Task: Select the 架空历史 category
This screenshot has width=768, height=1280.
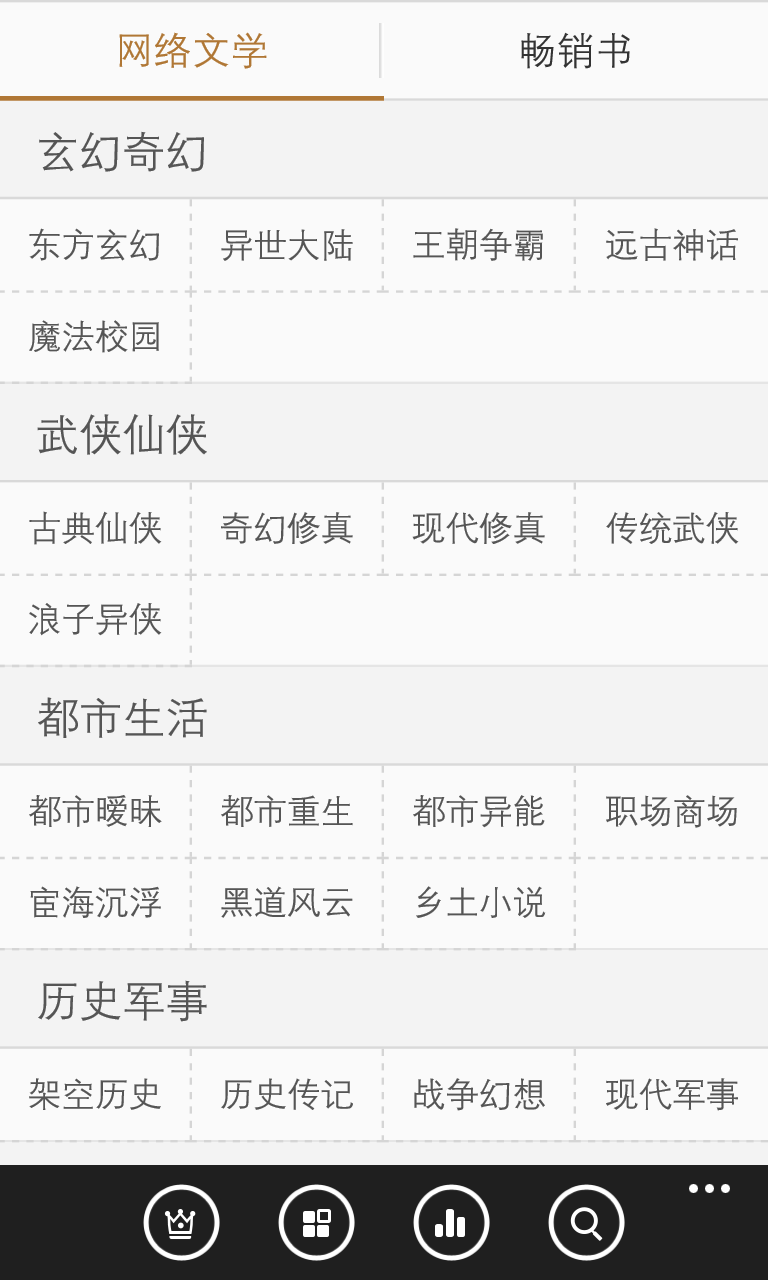Action: (95, 1094)
